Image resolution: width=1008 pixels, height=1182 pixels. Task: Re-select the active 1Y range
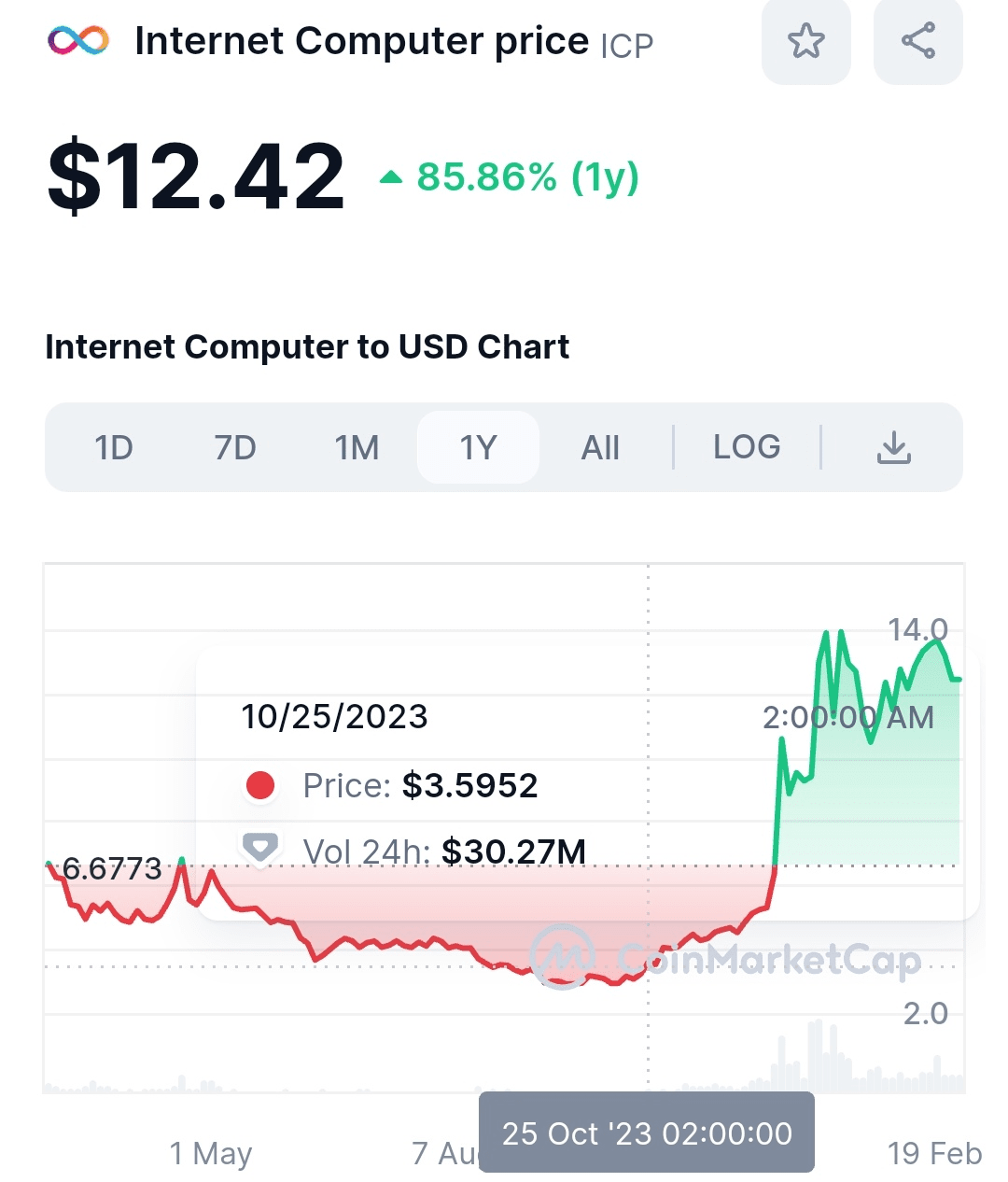(x=478, y=447)
